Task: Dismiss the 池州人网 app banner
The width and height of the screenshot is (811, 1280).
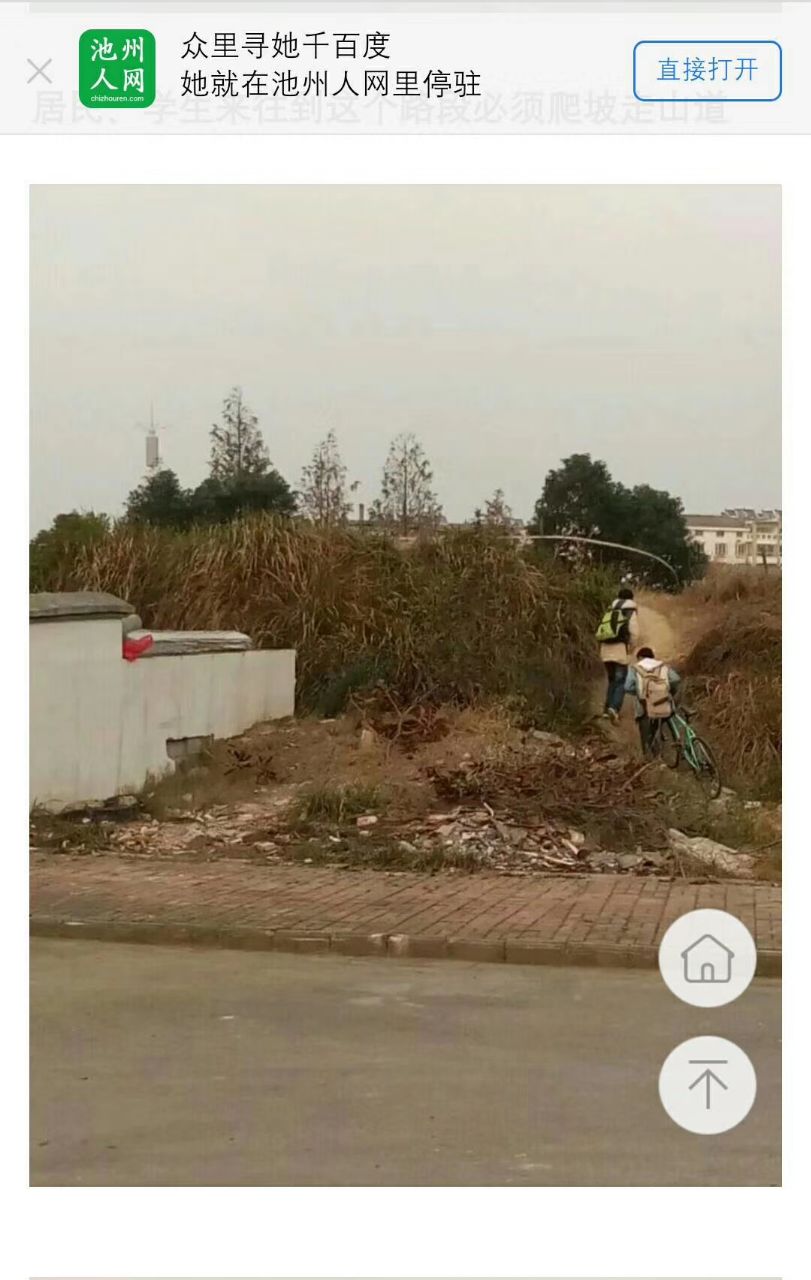Action: [x=39, y=71]
